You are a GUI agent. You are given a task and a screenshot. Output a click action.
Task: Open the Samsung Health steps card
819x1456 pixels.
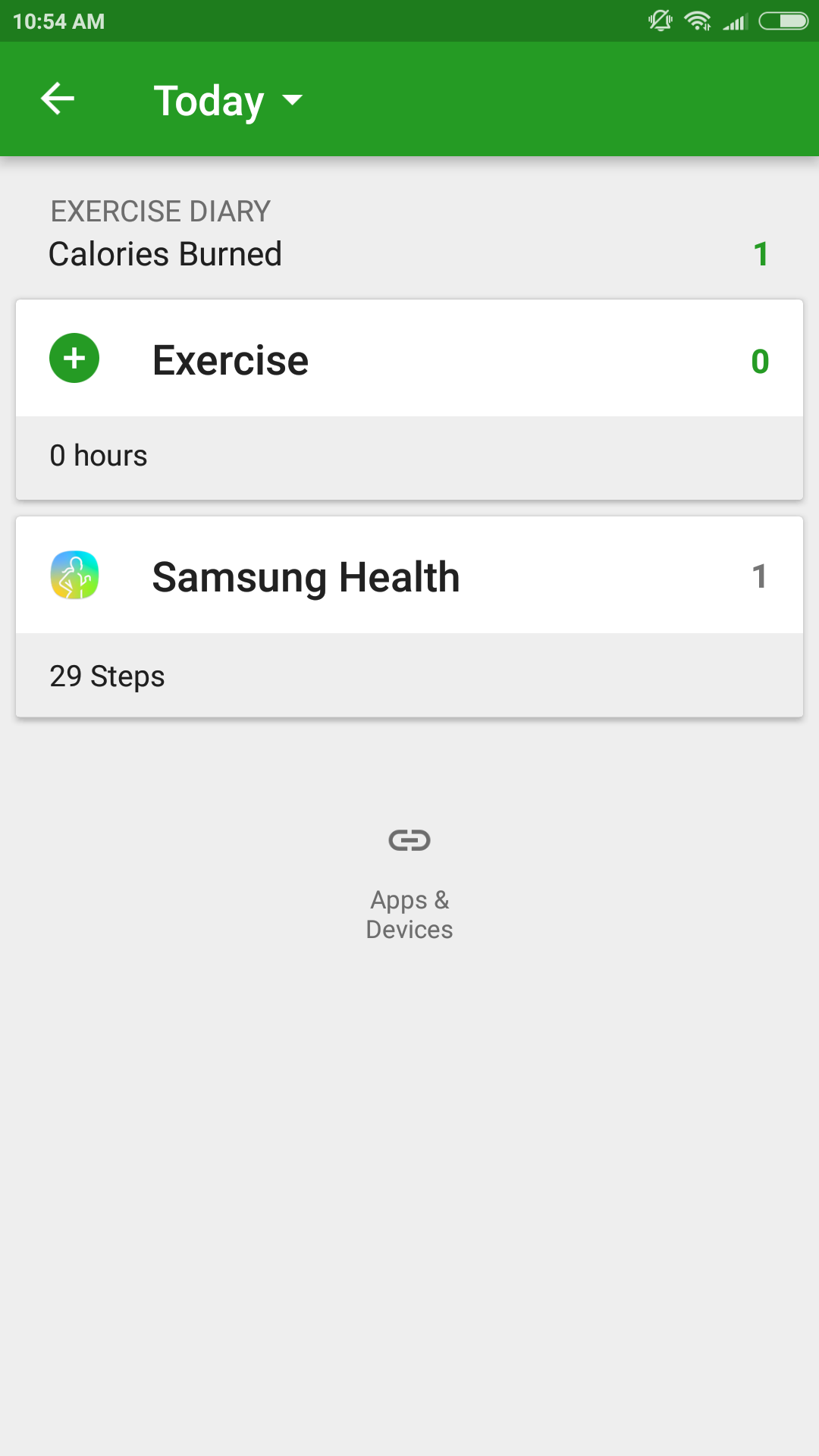pos(409,617)
